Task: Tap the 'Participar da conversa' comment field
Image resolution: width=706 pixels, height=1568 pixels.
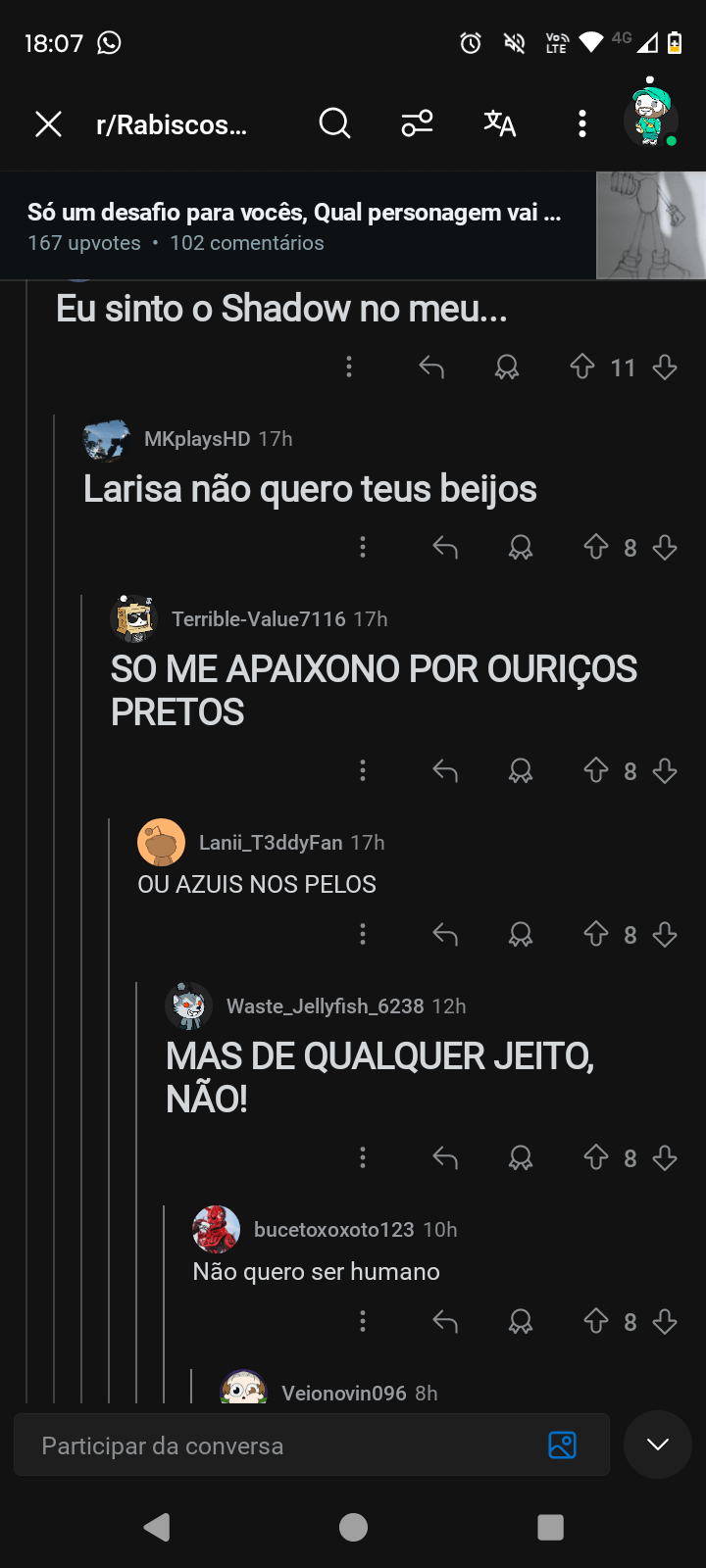Action: click(284, 1445)
